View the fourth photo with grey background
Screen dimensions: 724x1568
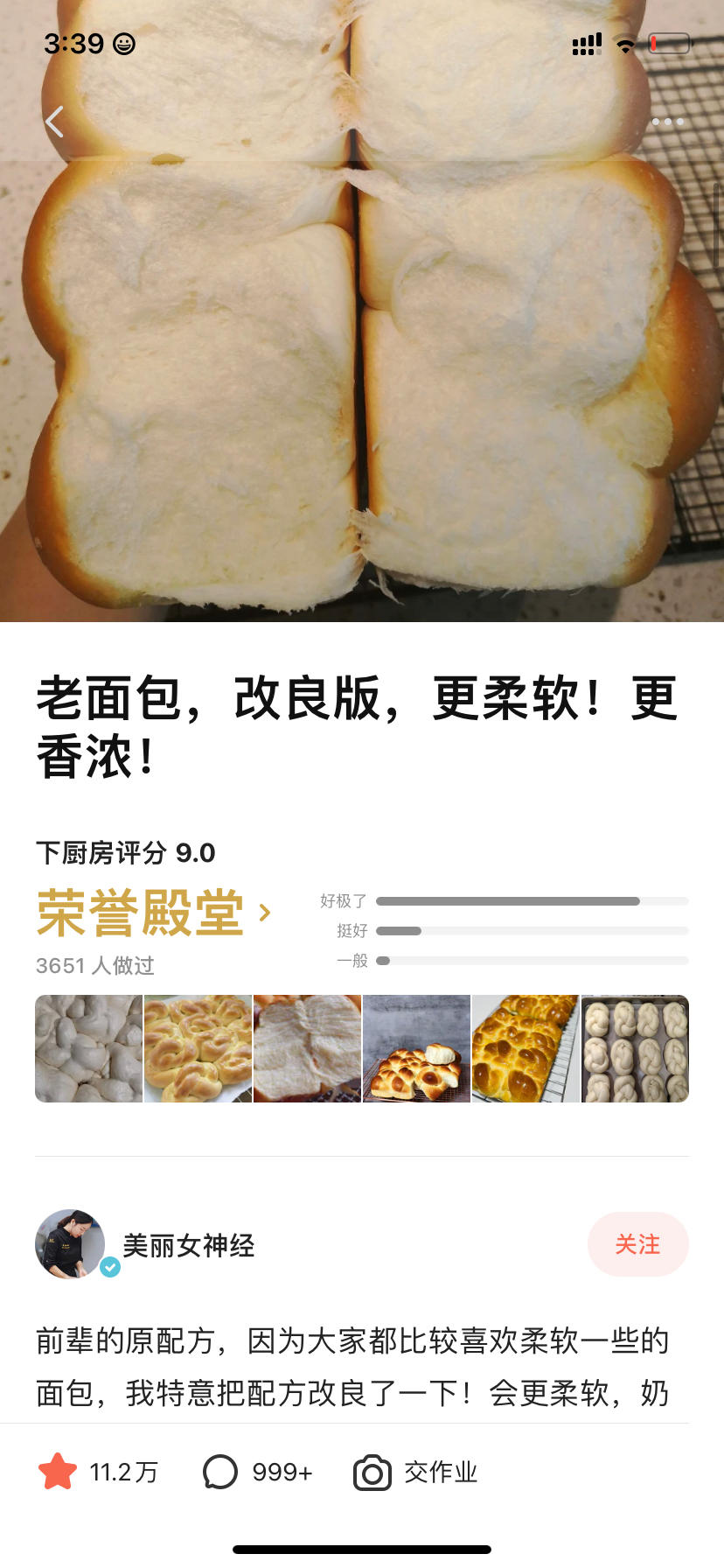coord(416,1048)
